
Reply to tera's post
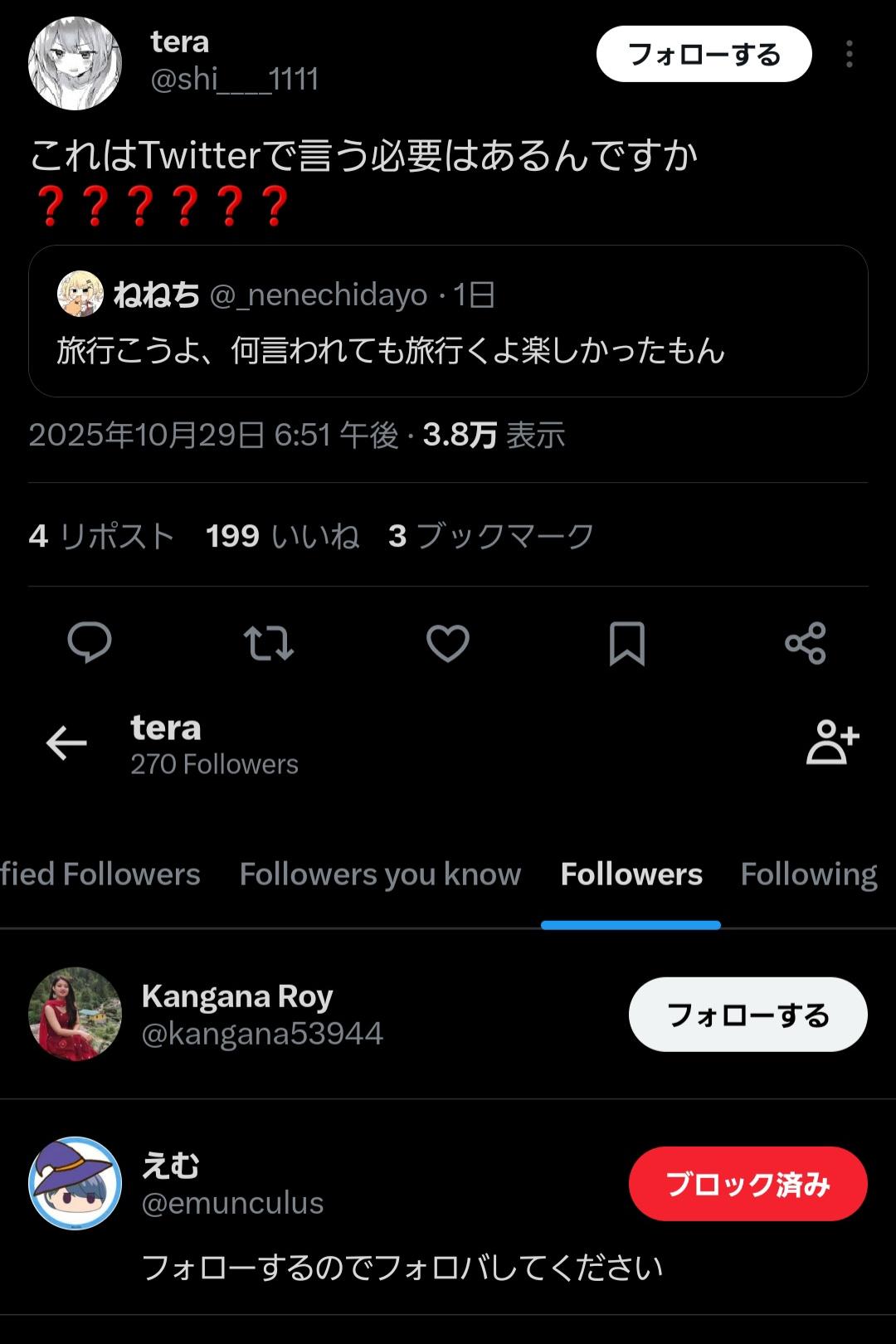pos(89,643)
